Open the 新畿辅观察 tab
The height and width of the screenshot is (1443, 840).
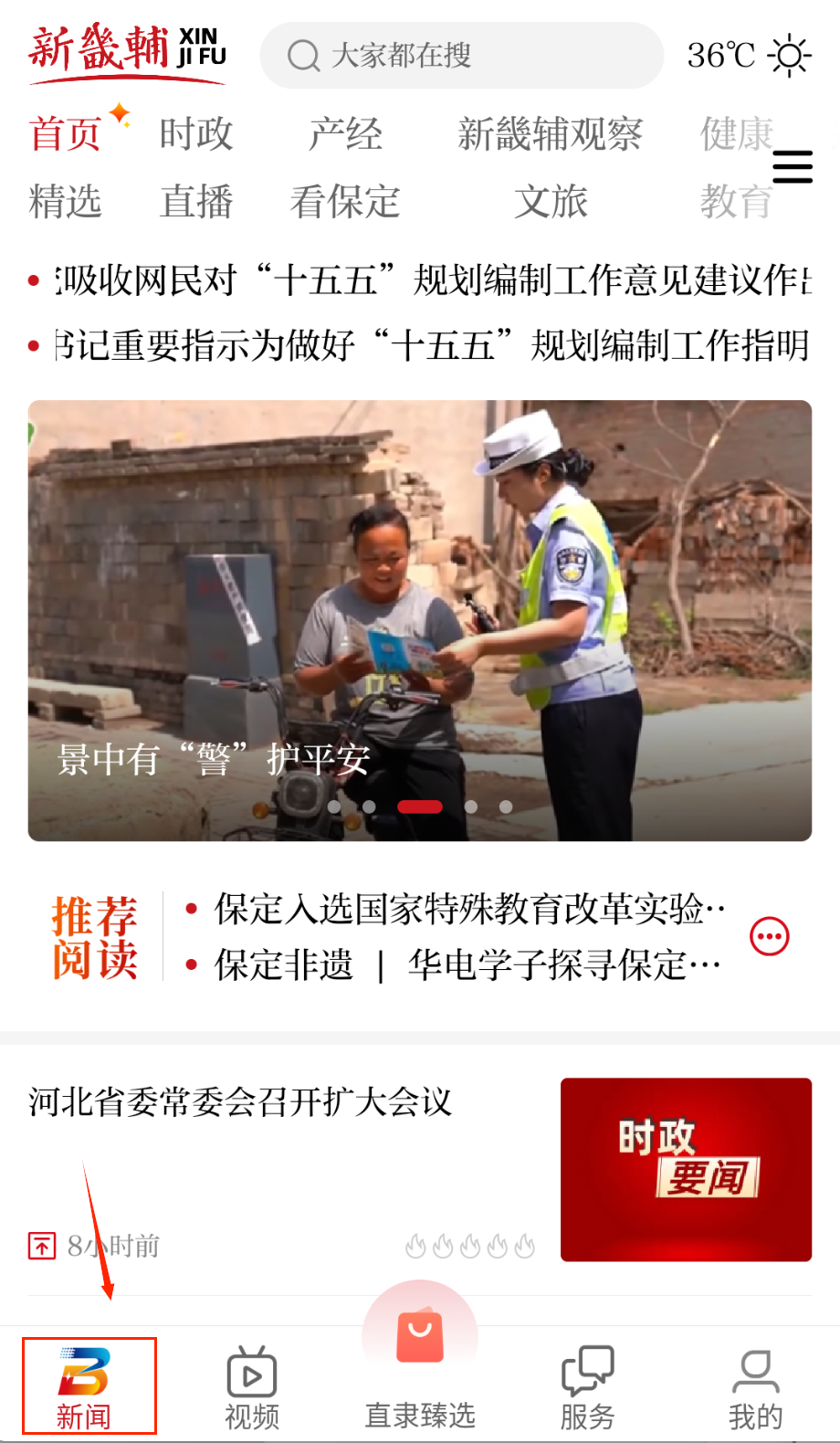coord(550,134)
